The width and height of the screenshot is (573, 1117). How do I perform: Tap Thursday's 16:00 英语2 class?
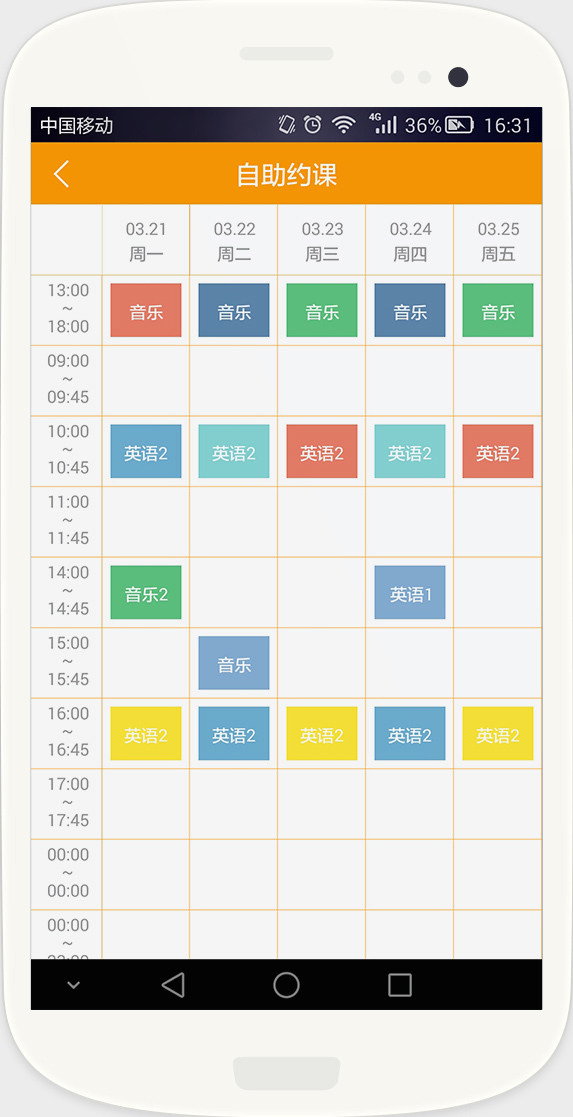click(x=410, y=733)
